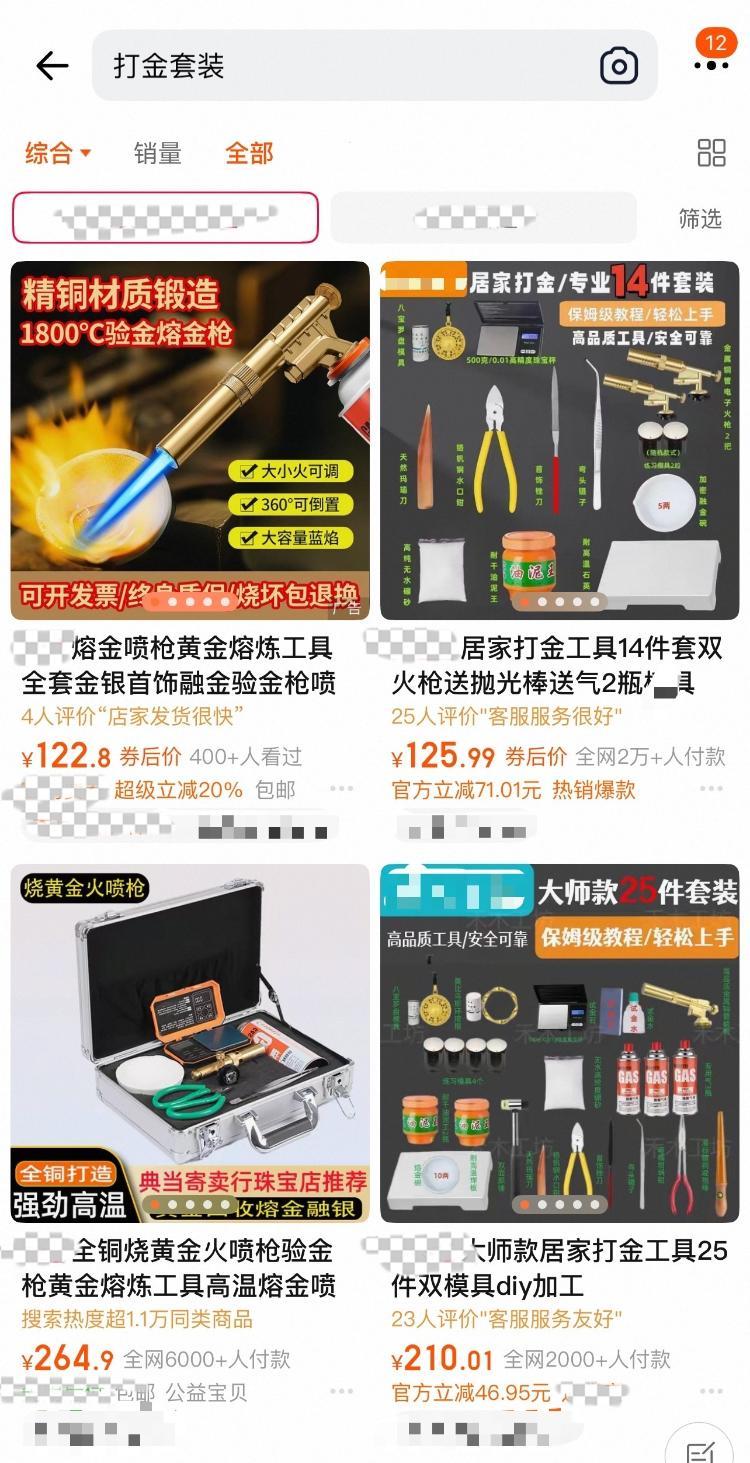Open the 全铜烧黄金火喷枪 case product
The image size is (750, 1463).
pyautogui.click(x=190, y=1043)
